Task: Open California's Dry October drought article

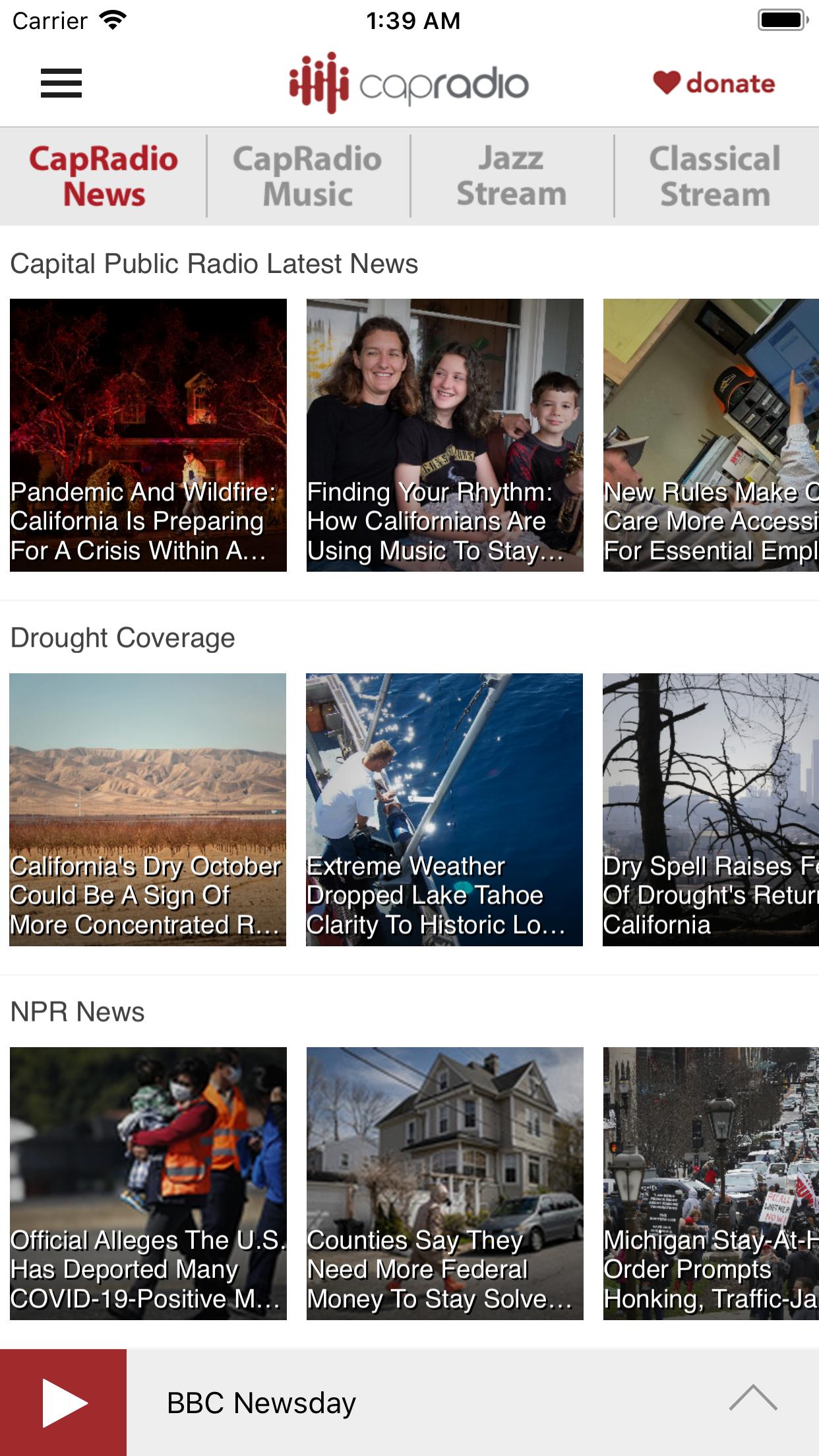Action: [148, 809]
